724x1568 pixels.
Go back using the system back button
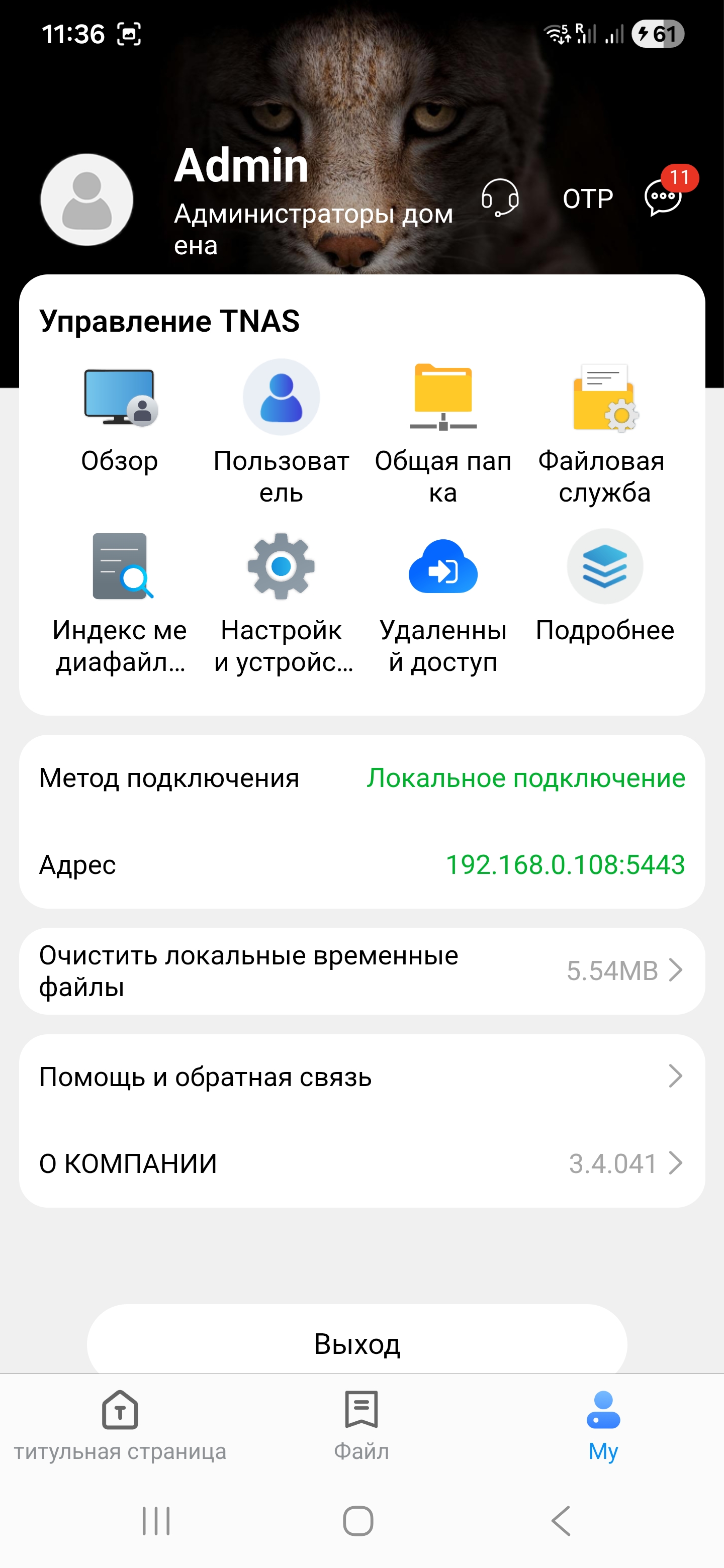coord(561,1521)
